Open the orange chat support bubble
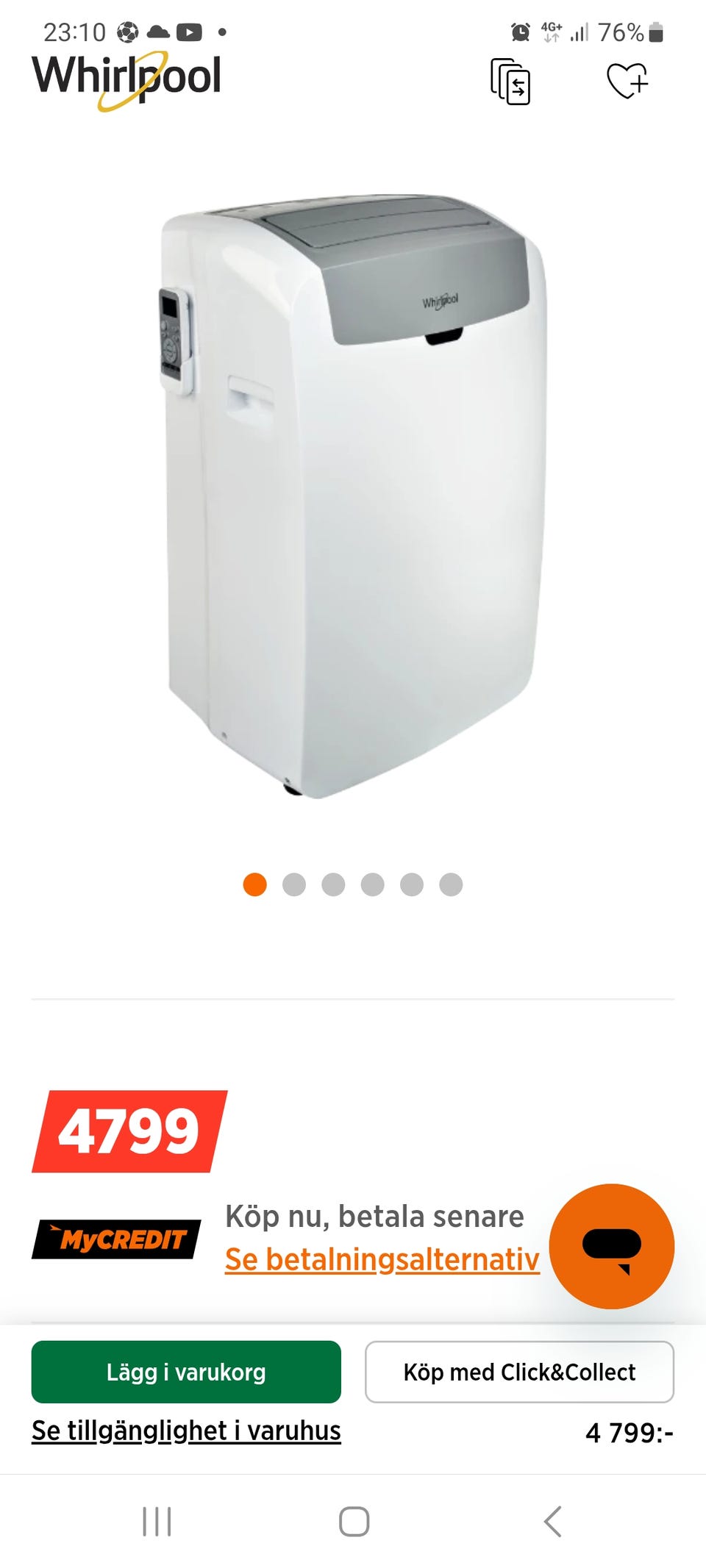Image resolution: width=706 pixels, height=1568 pixels. (x=611, y=1246)
